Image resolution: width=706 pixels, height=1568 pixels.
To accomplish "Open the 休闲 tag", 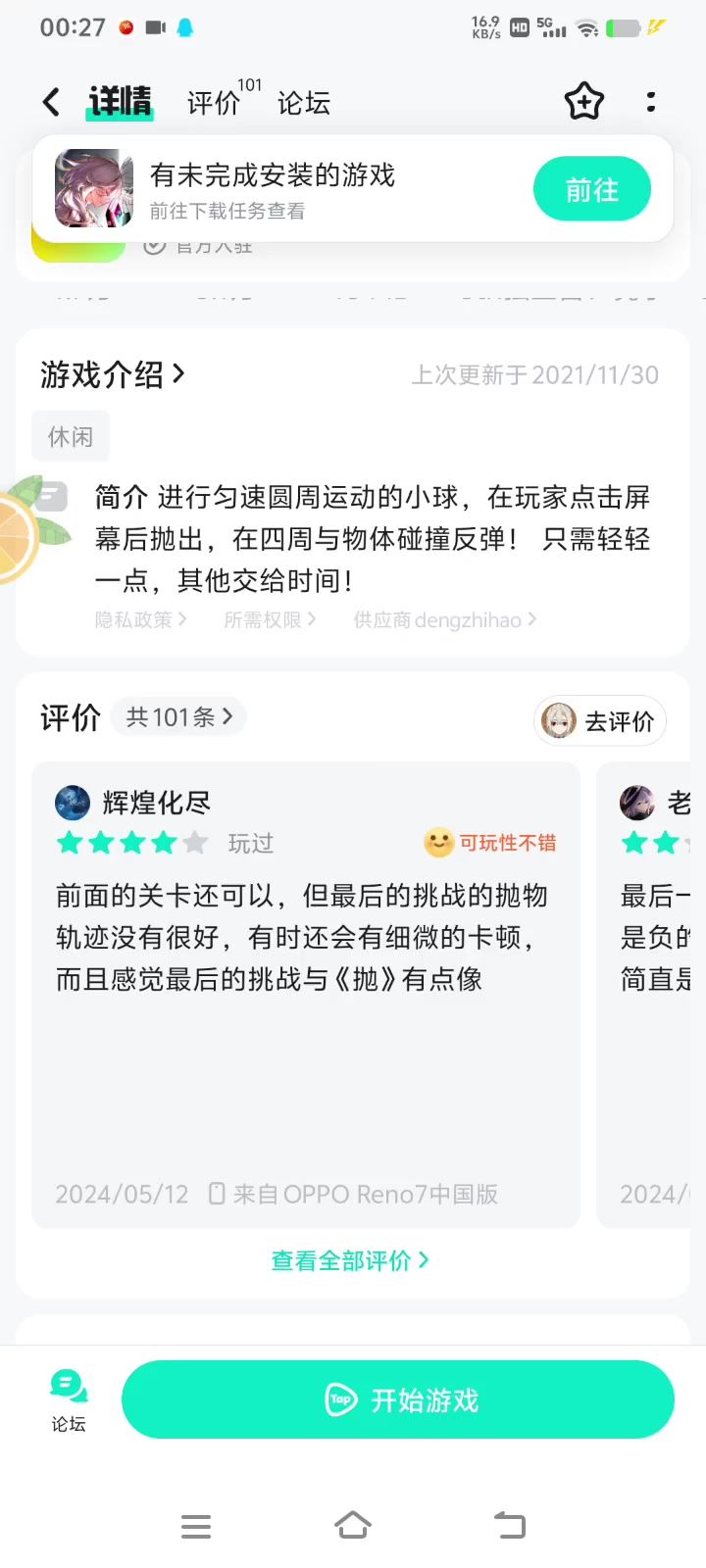I will pos(71,437).
